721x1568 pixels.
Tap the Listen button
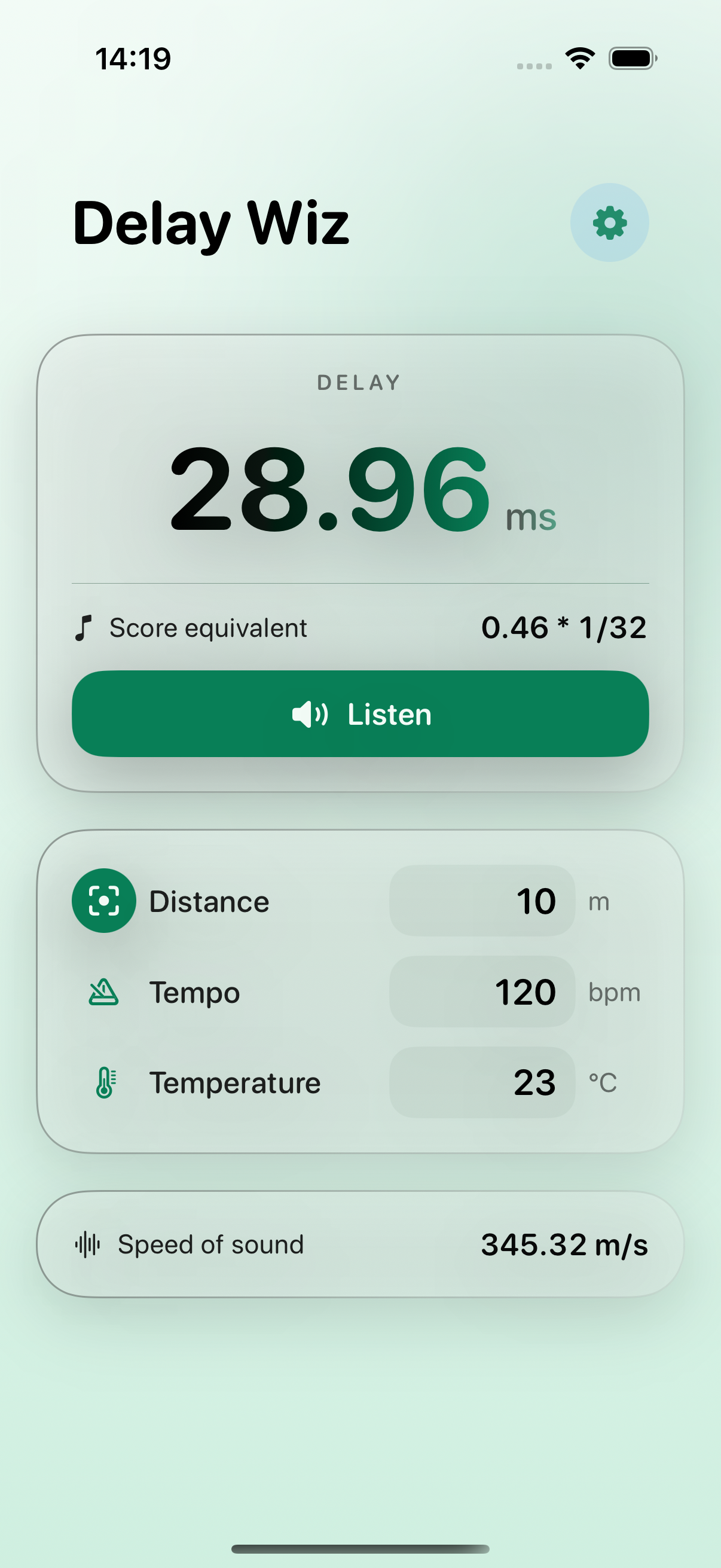click(360, 714)
